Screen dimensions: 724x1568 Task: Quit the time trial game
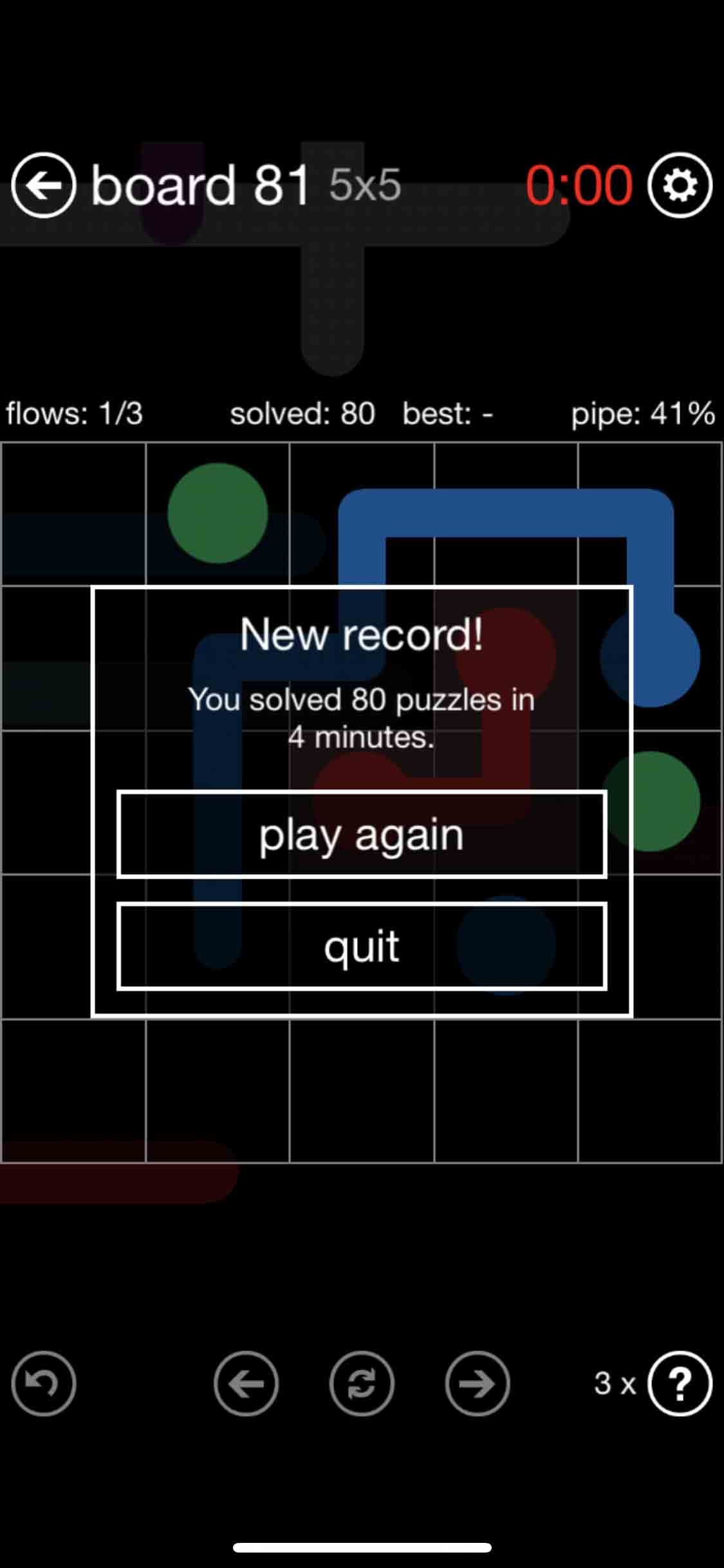click(362, 946)
